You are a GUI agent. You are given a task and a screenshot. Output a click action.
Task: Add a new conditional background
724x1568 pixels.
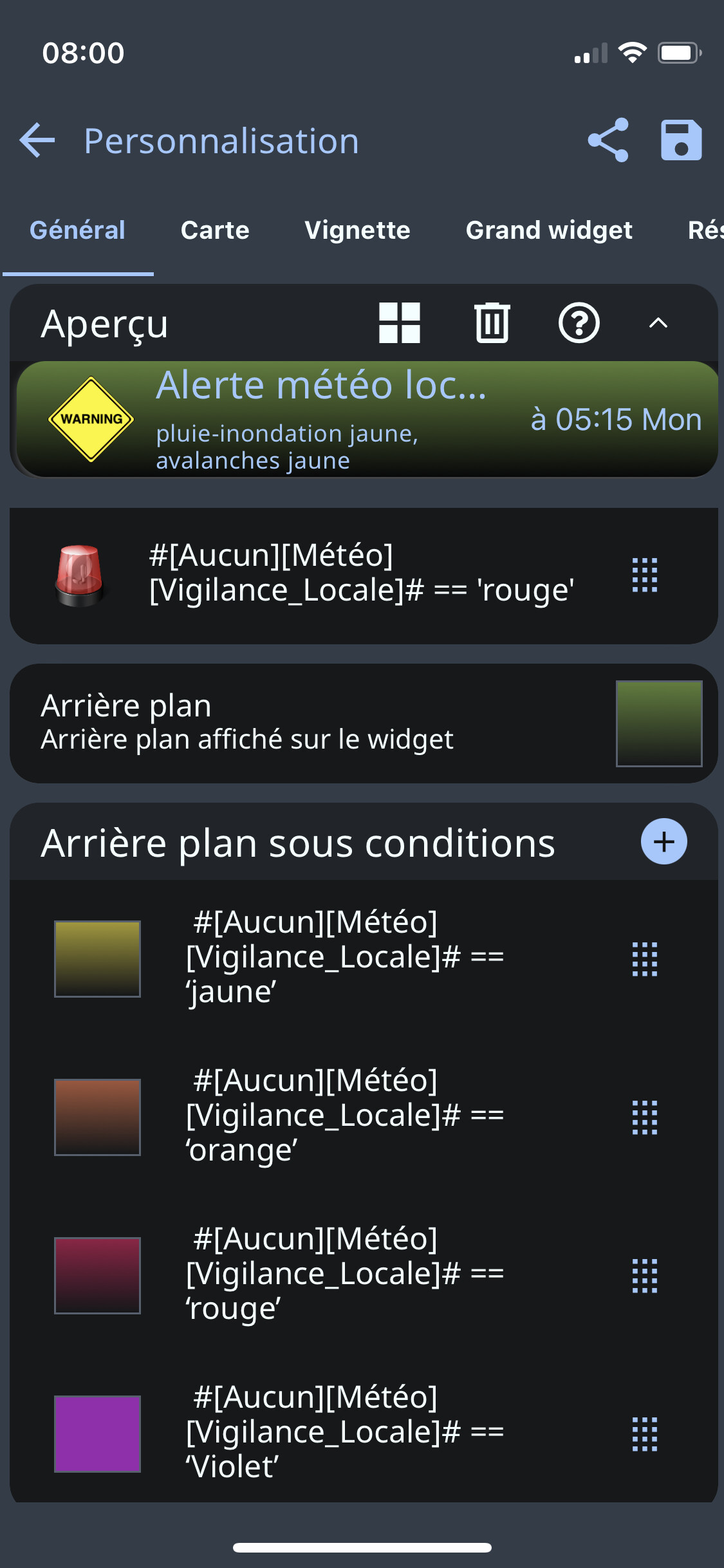point(664,842)
